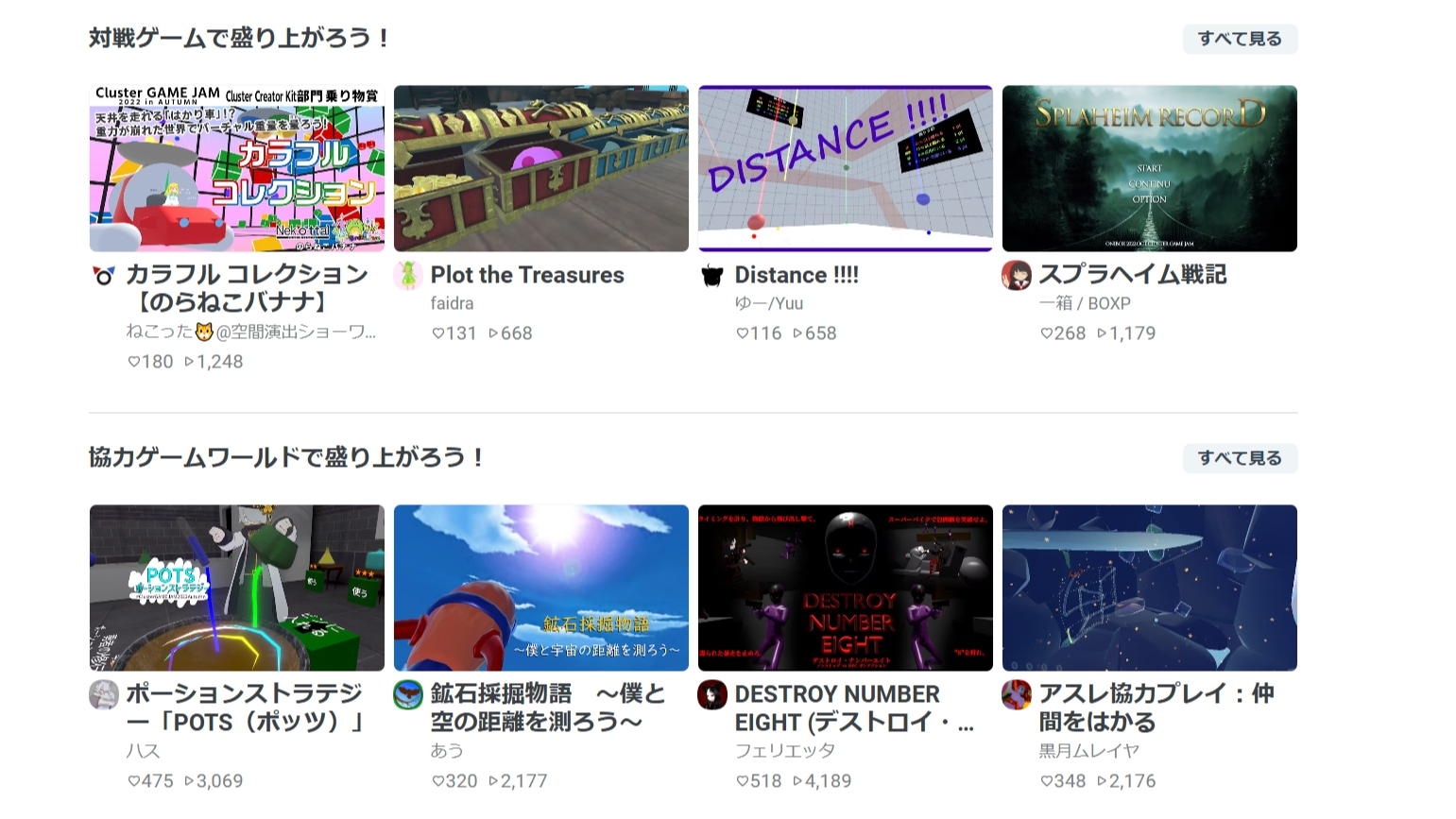Open the Distance !!!! world thumbnail
Image resolution: width=1456 pixels, height=819 pixels.
(x=845, y=169)
